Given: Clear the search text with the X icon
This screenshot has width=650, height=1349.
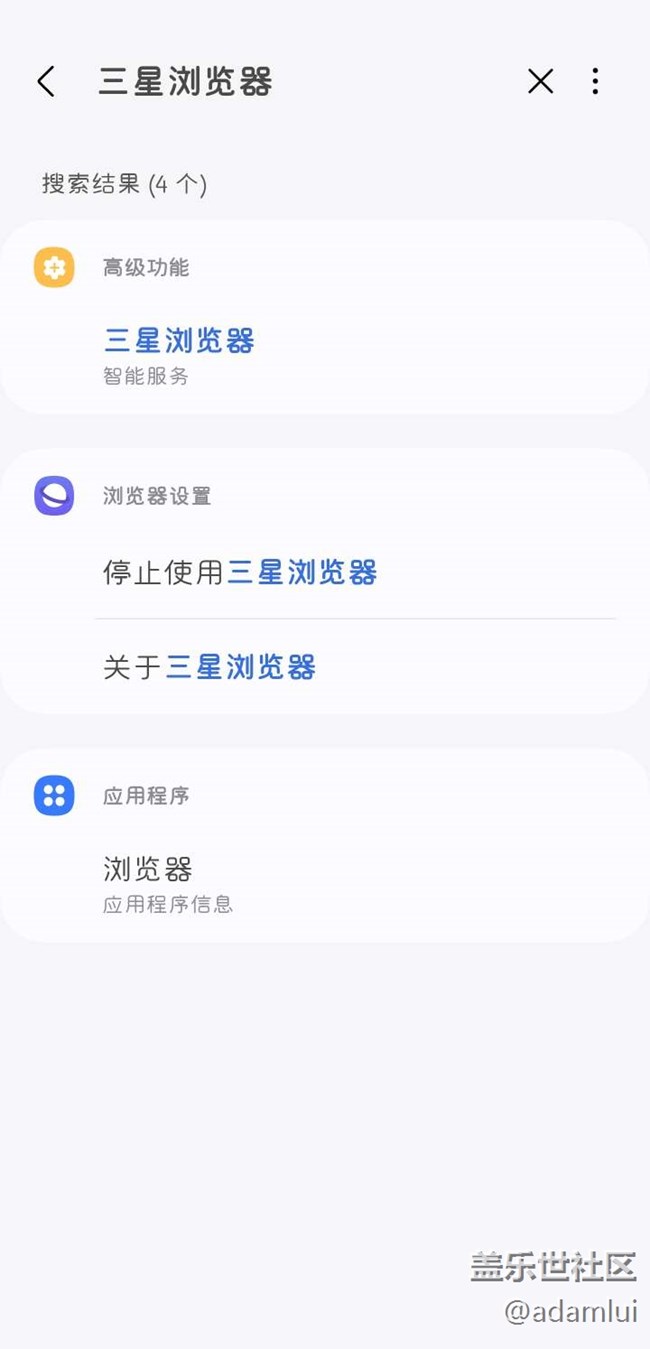Looking at the screenshot, I should 540,82.
